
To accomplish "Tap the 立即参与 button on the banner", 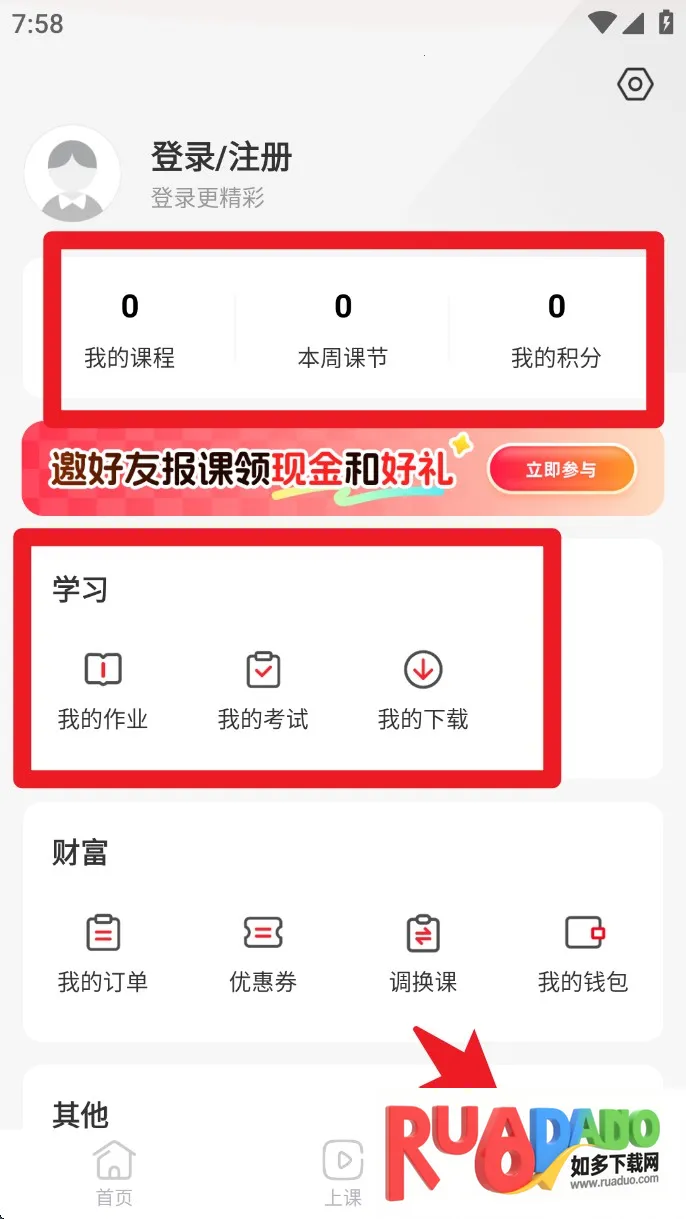I will [x=561, y=469].
